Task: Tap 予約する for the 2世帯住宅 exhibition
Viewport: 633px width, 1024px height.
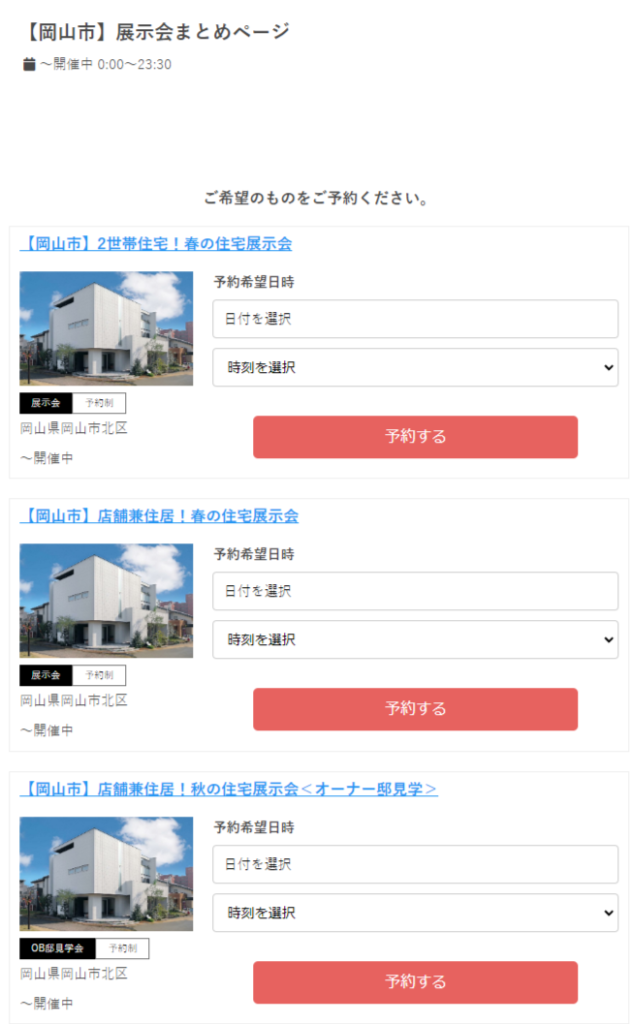Action: point(415,436)
